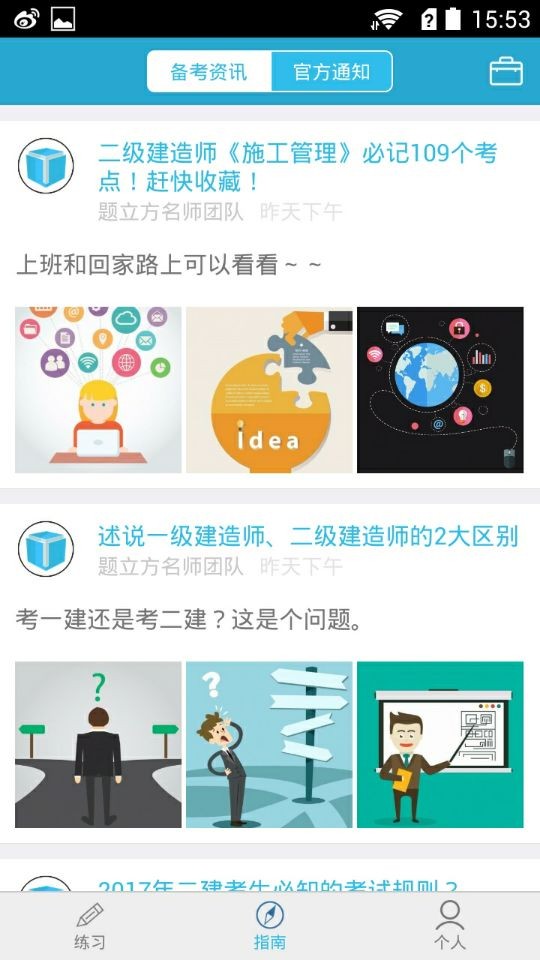Open the 一级建造师、二级建造师的2大区别 article
540x960 pixels.
(308, 536)
